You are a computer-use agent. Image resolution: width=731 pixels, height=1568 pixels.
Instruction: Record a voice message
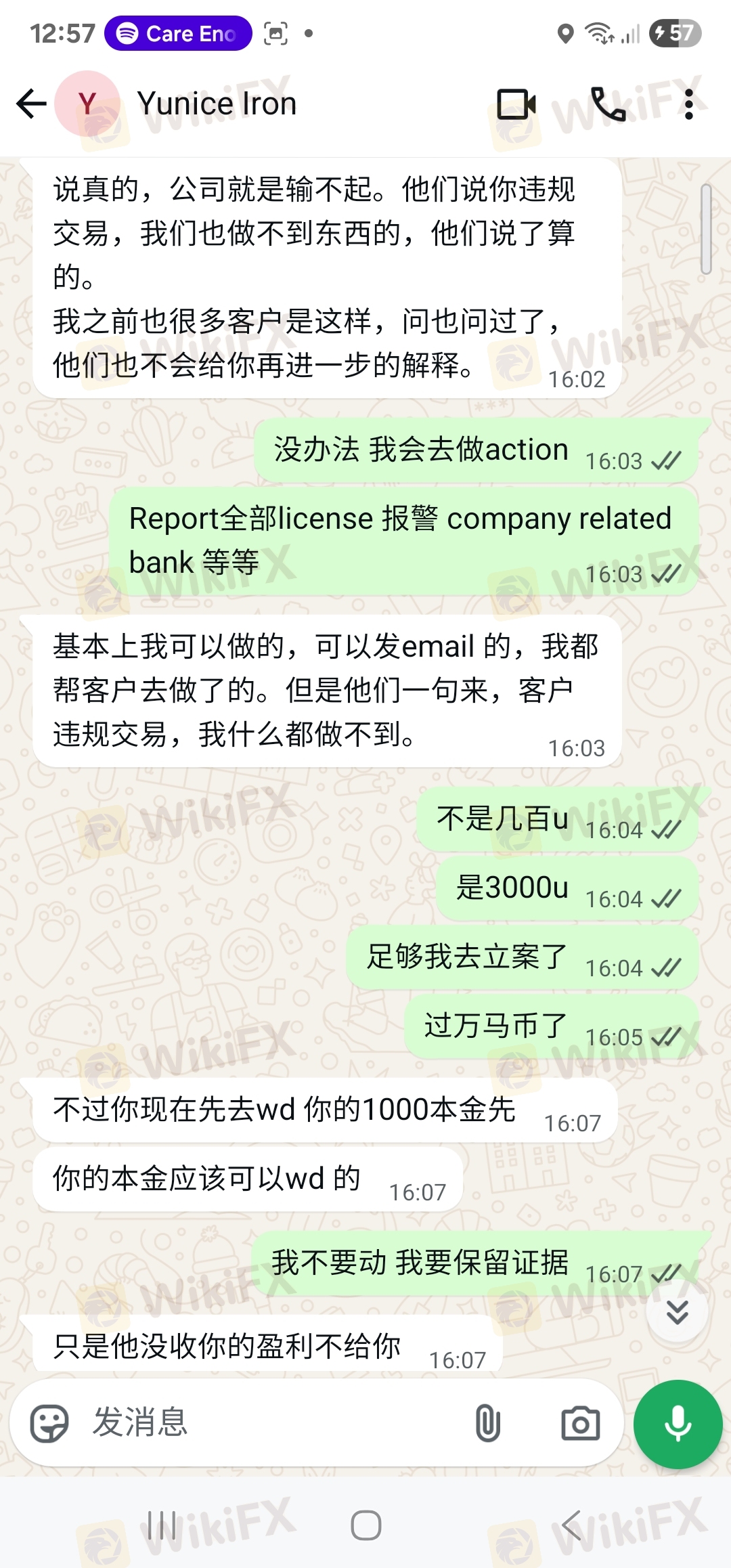coord(678,1424)
